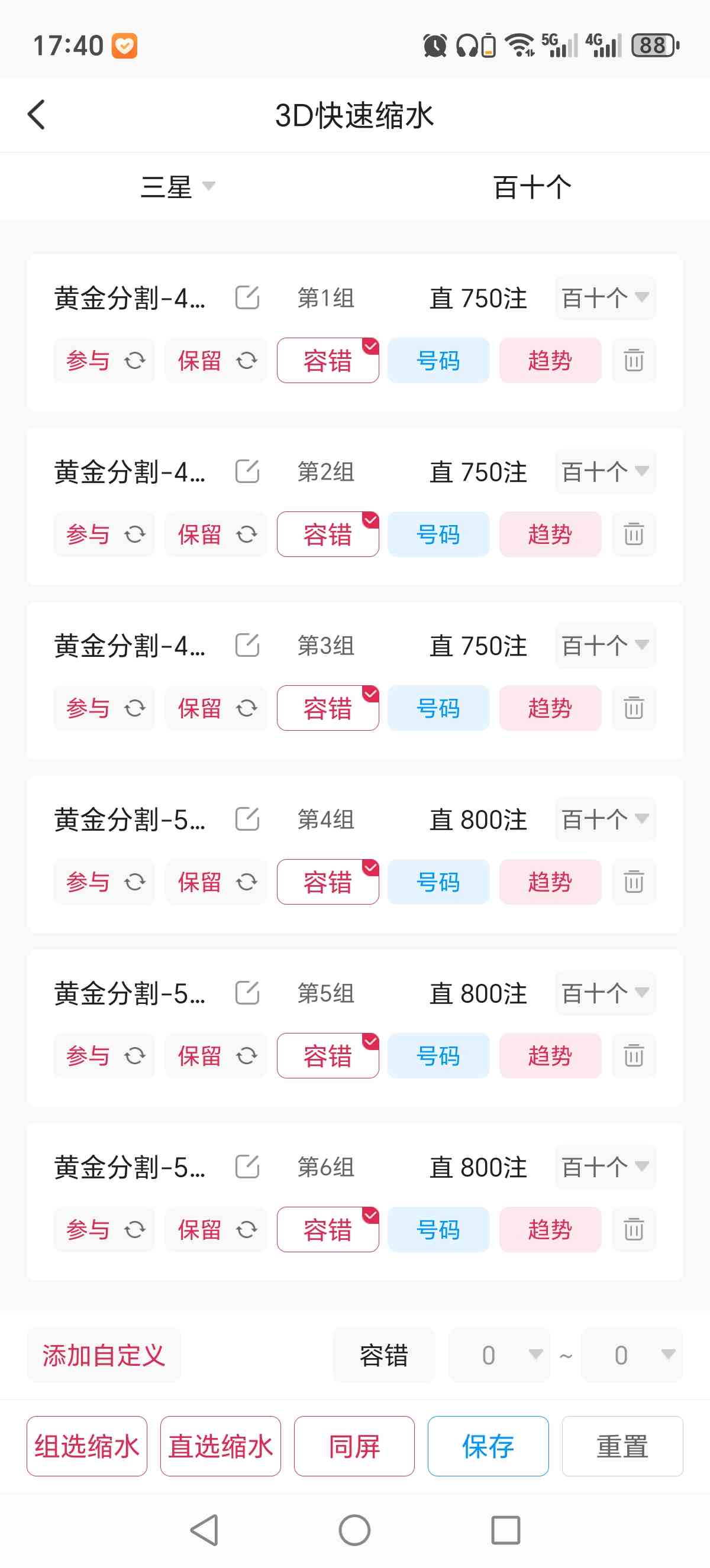The height and width of the screenshot is (1568, 710).
Task: Tap 重置 to reset
Action: [622, 1446]
